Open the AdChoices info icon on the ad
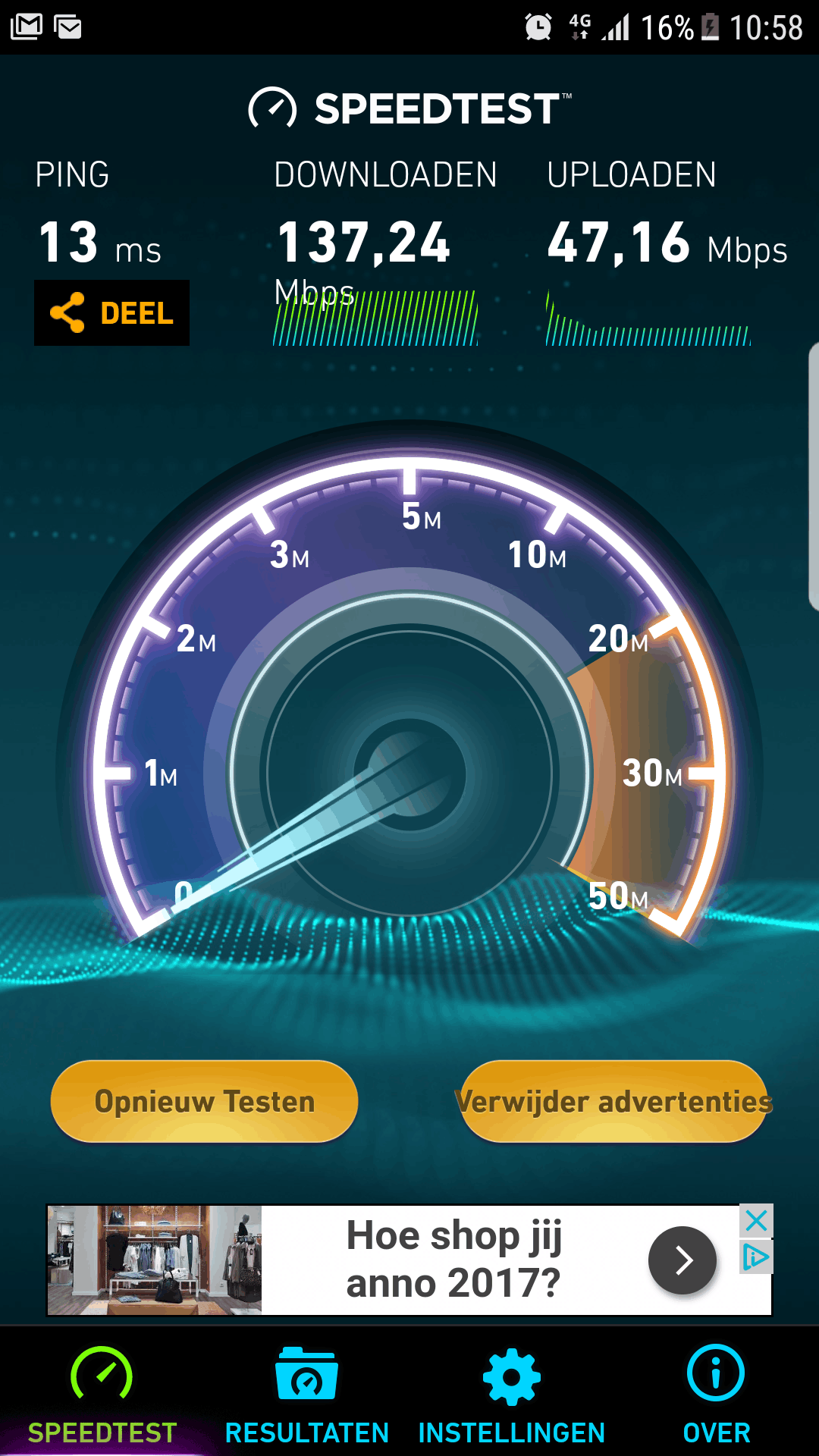 [756, 1257]
